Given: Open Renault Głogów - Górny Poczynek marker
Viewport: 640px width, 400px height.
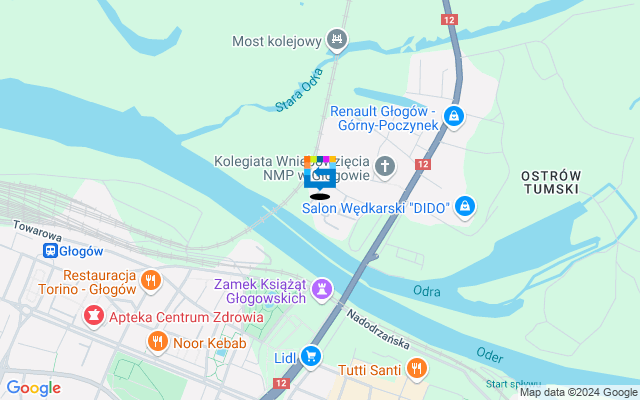Looking at the screenshot, I should 455,116.
